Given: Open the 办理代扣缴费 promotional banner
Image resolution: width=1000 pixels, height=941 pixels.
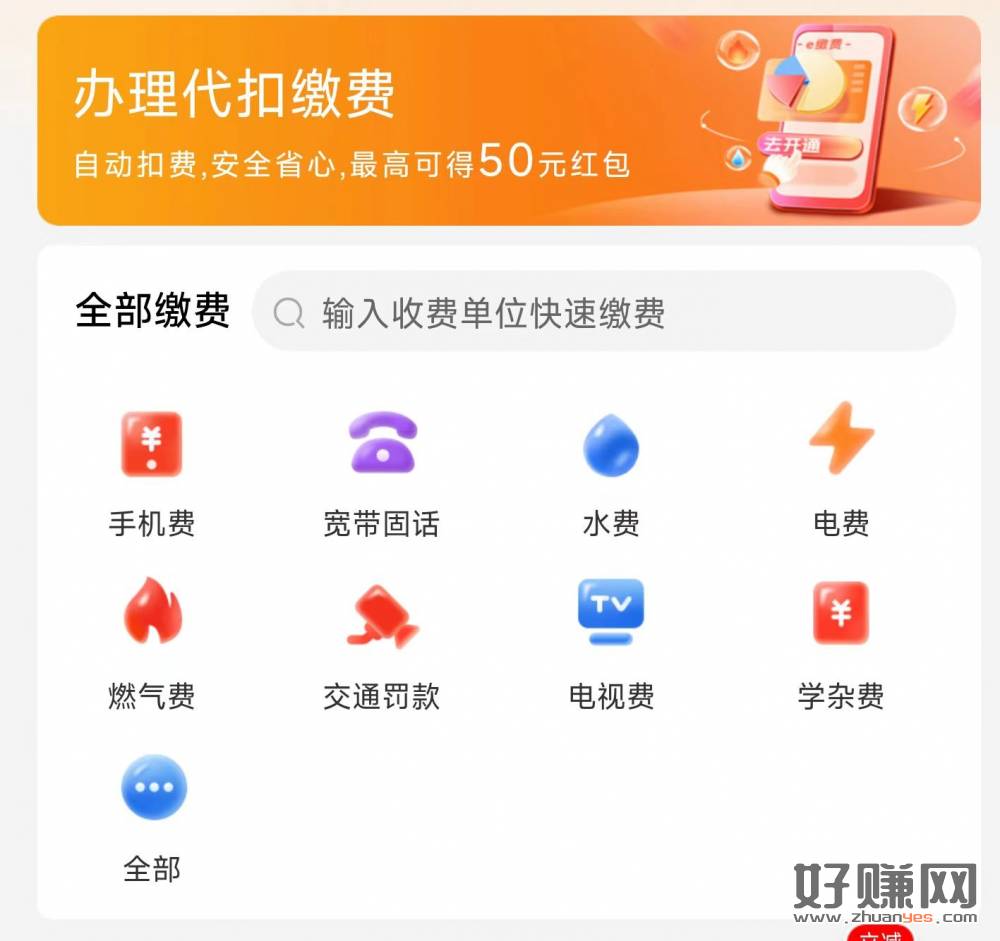Looking at the screenshot, I should 508,120.
